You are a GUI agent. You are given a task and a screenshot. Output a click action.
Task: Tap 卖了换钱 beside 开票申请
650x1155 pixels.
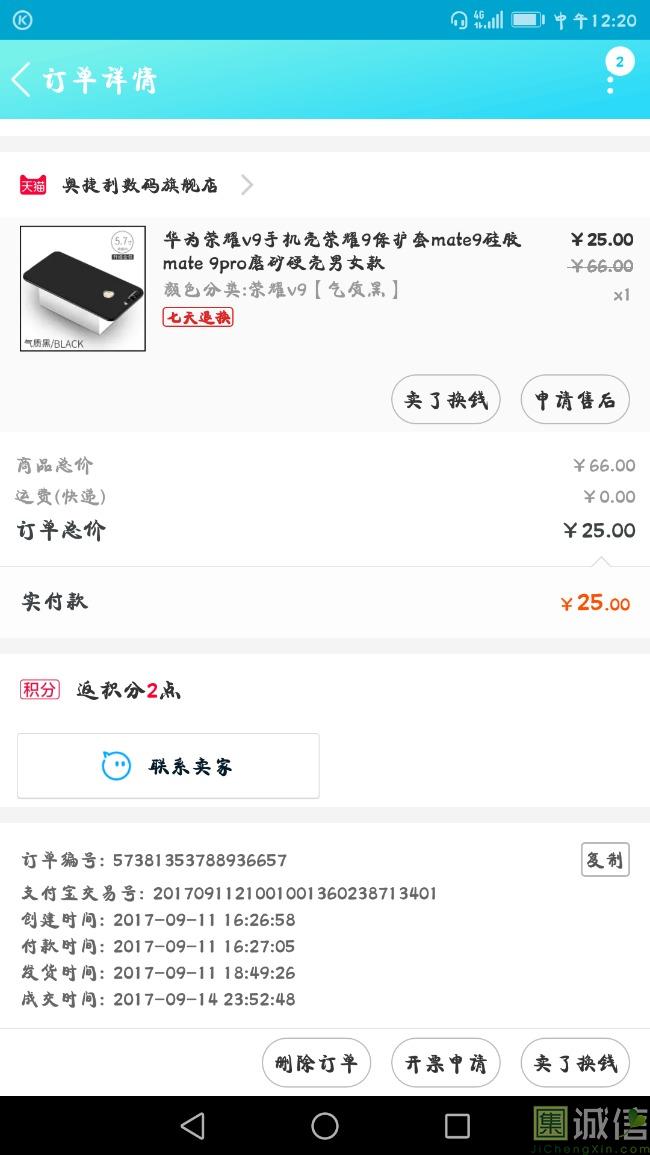(575, 1063)
